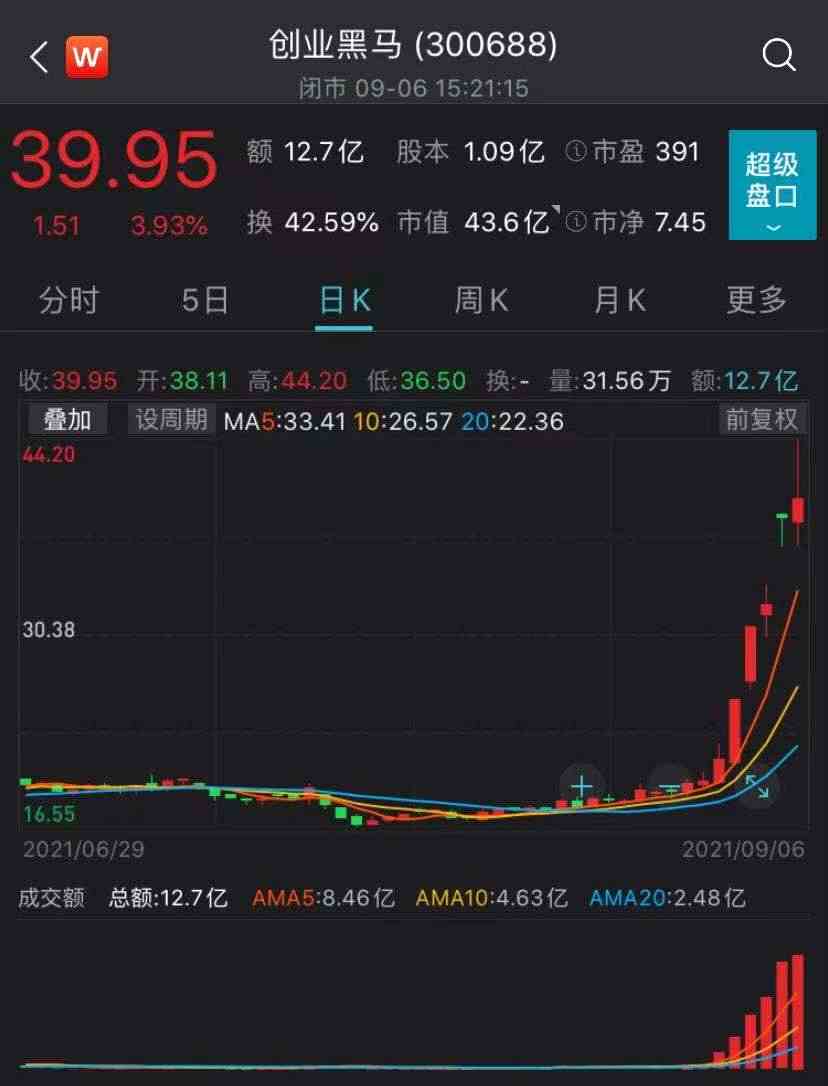Switch to the 5日 chart tab
Image resolution: width=828 pixels, height=1086 pixels.
205,300
